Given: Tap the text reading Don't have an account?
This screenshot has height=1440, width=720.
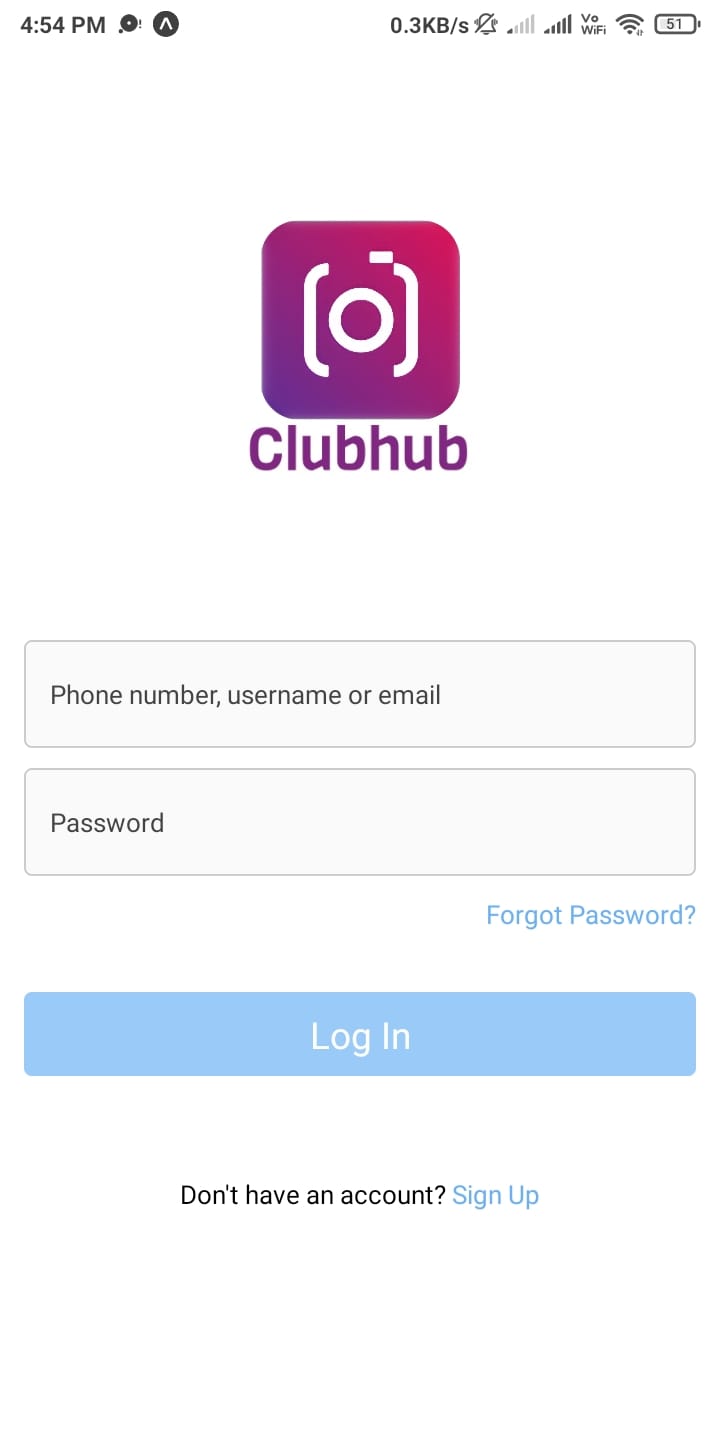Looking at the screenshot, I should [310, 1194].
